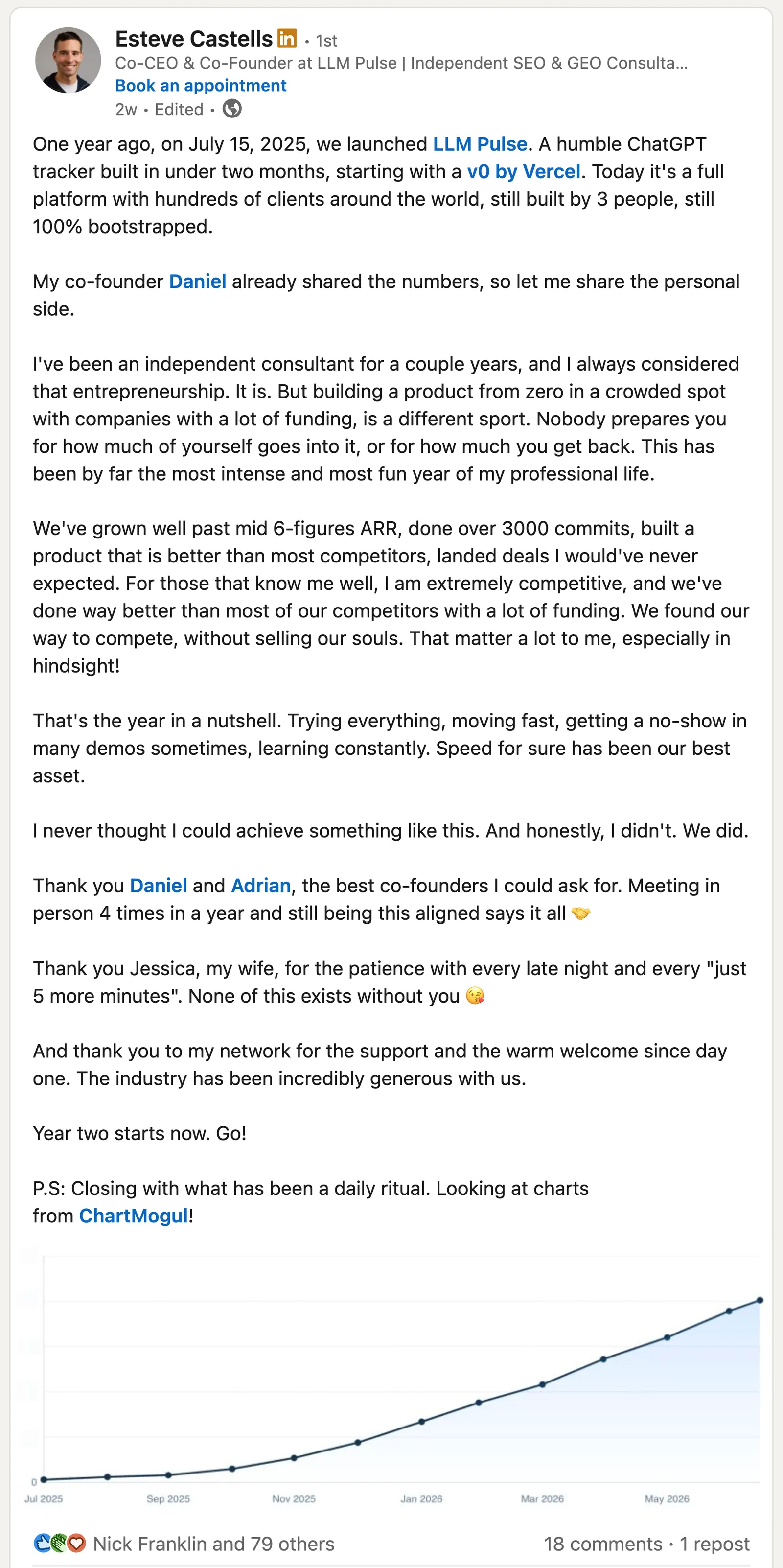View the 1 repost
Screen dimensions: 783x1568
pyautogui.click(x=714, y=1544)
